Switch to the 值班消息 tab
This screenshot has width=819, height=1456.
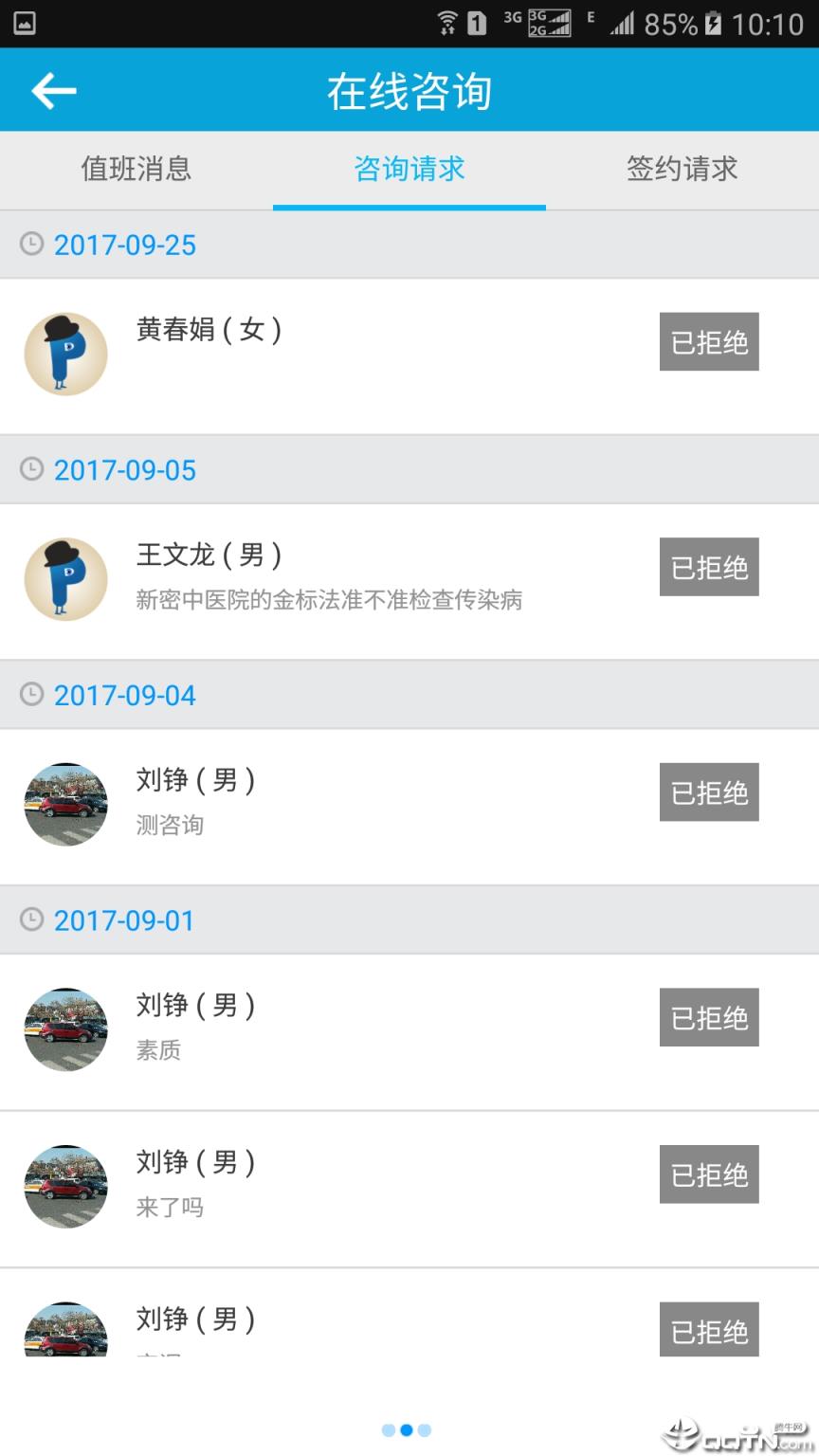pyautogui.click(x=136, y=170)
